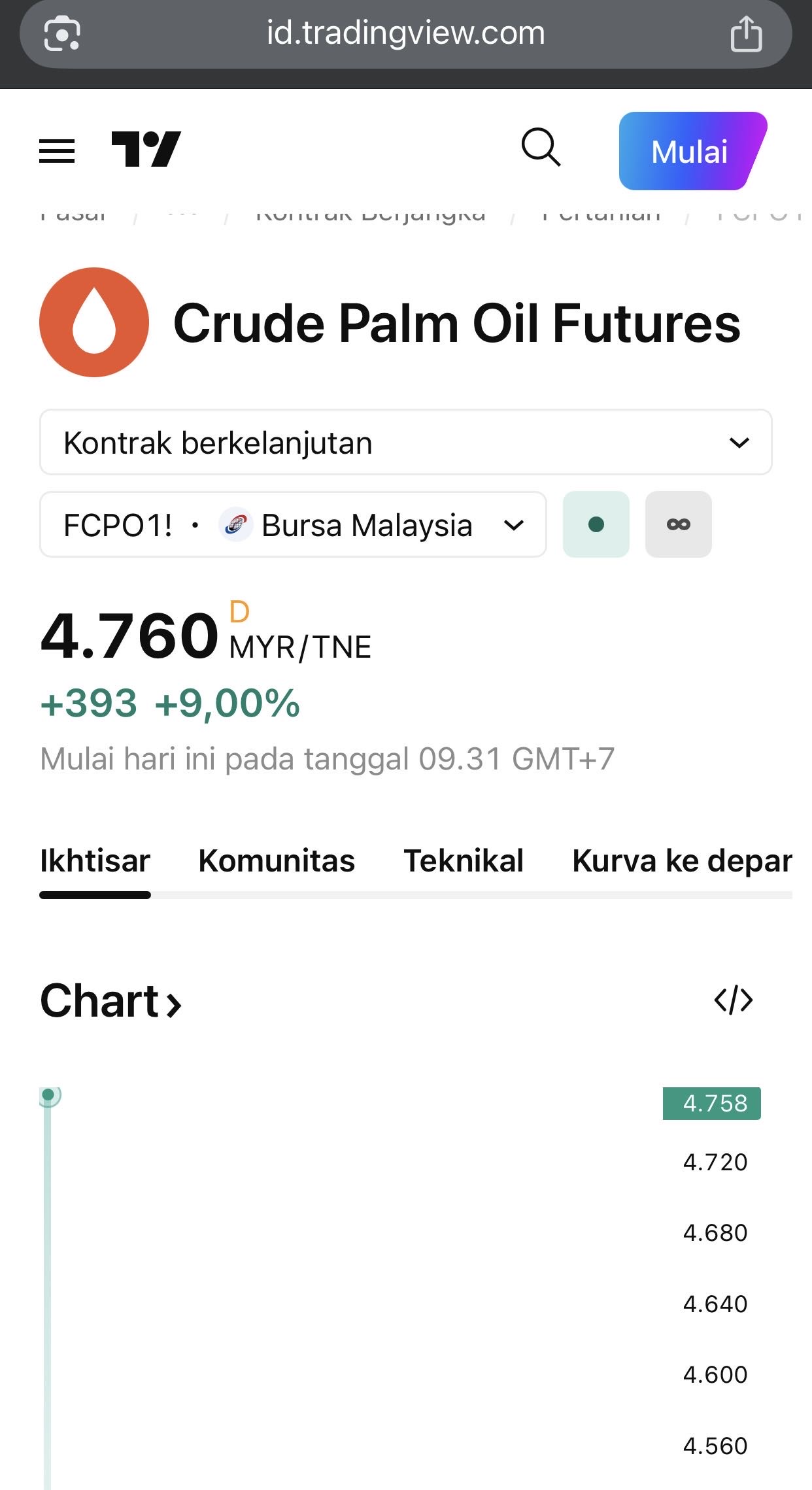
Task: Open the Kurva ke depan tab
Action: (x=682, y=860)
